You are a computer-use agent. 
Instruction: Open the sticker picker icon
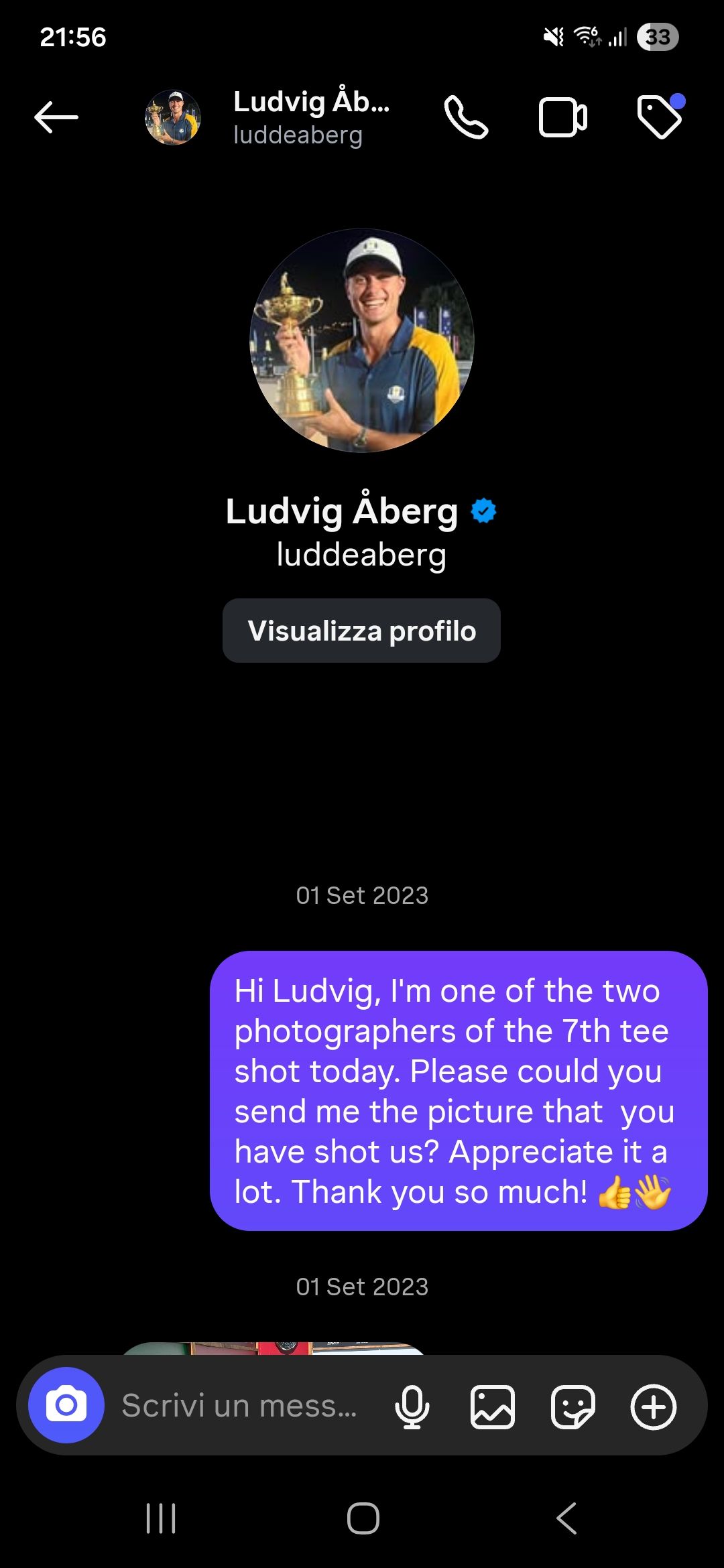[573, 1407]
